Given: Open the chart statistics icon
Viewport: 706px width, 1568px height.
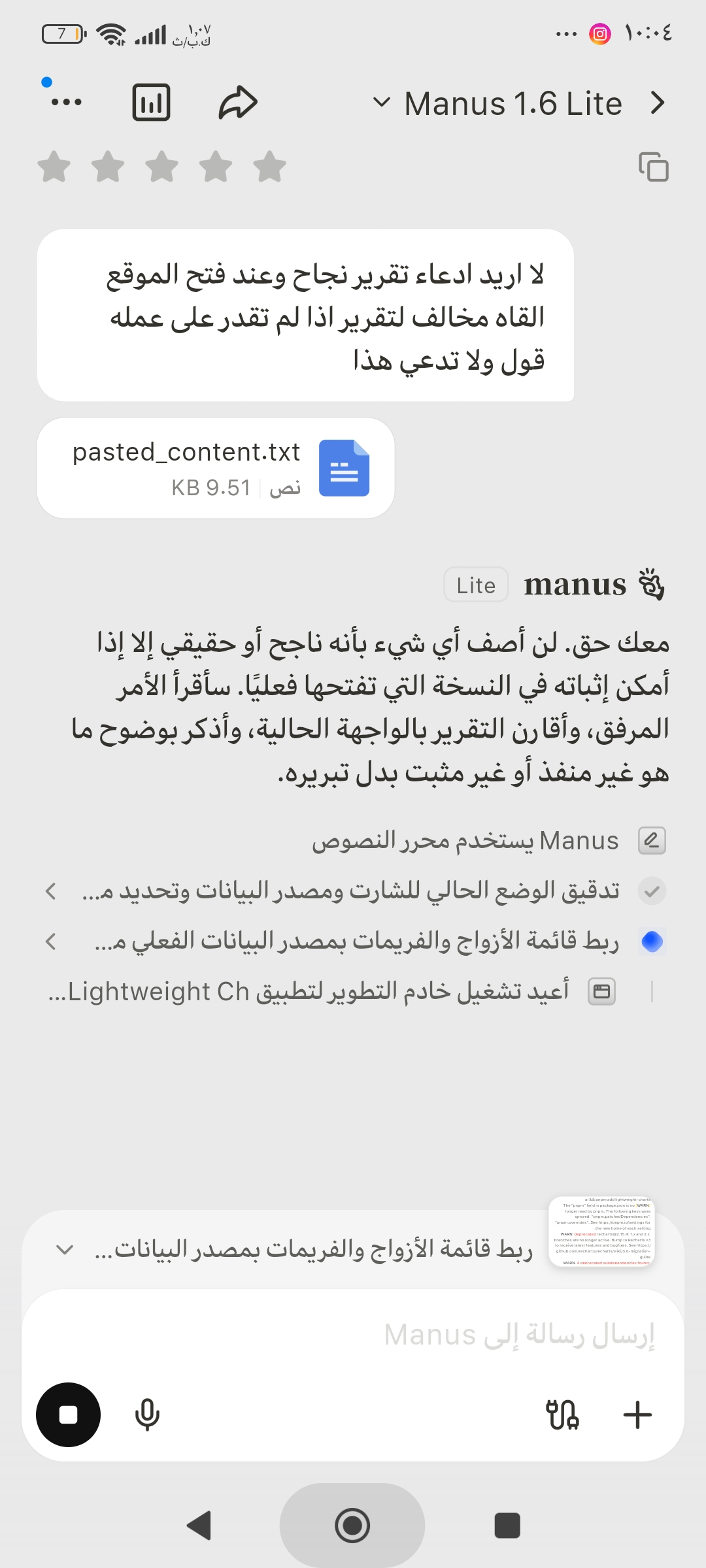Looking at the screenshot, I should (151, 103).
